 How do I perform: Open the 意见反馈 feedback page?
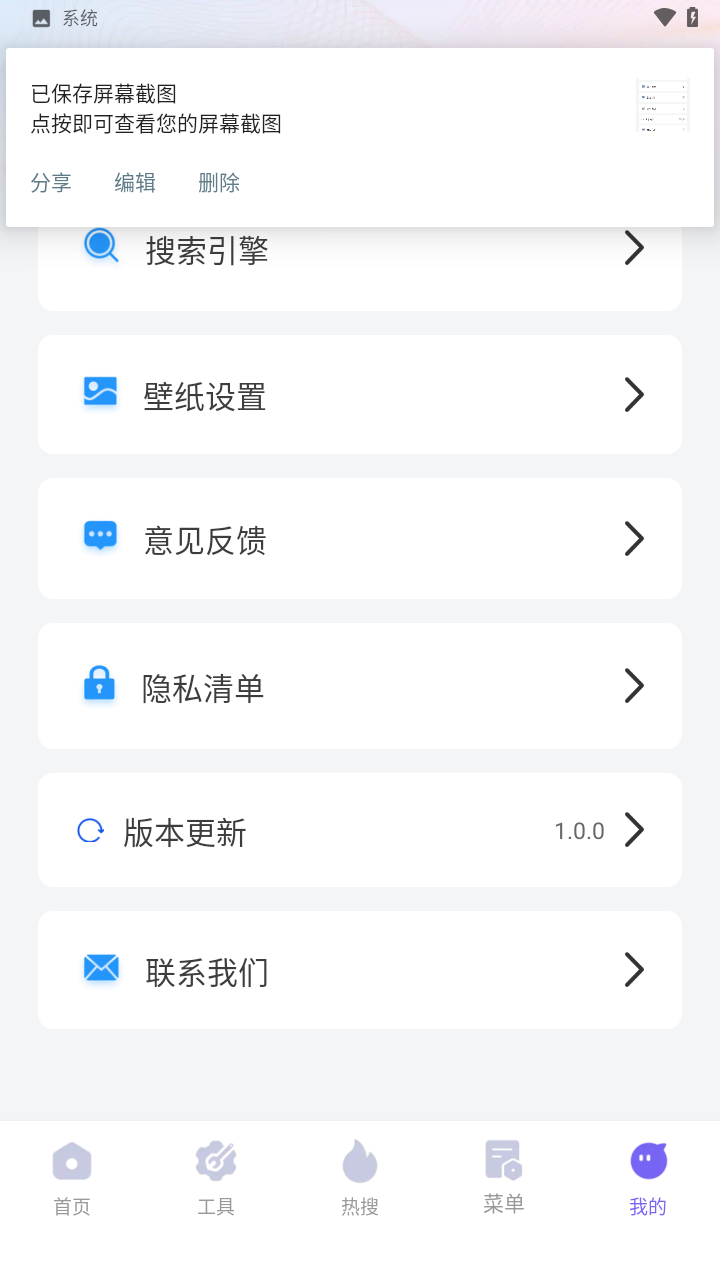point(360,539)
